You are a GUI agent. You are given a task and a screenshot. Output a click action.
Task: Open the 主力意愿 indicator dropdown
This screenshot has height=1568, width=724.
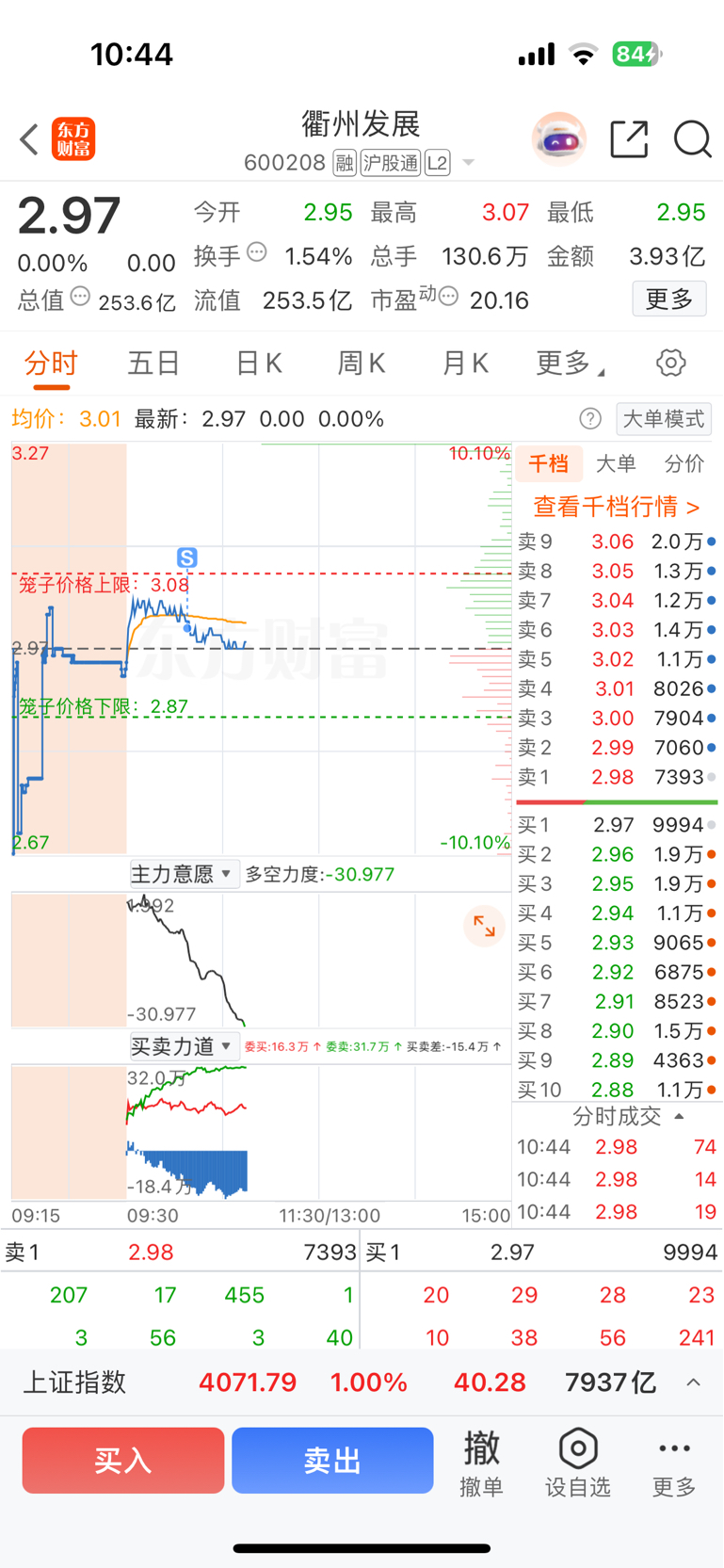click(x=183, y=874)
